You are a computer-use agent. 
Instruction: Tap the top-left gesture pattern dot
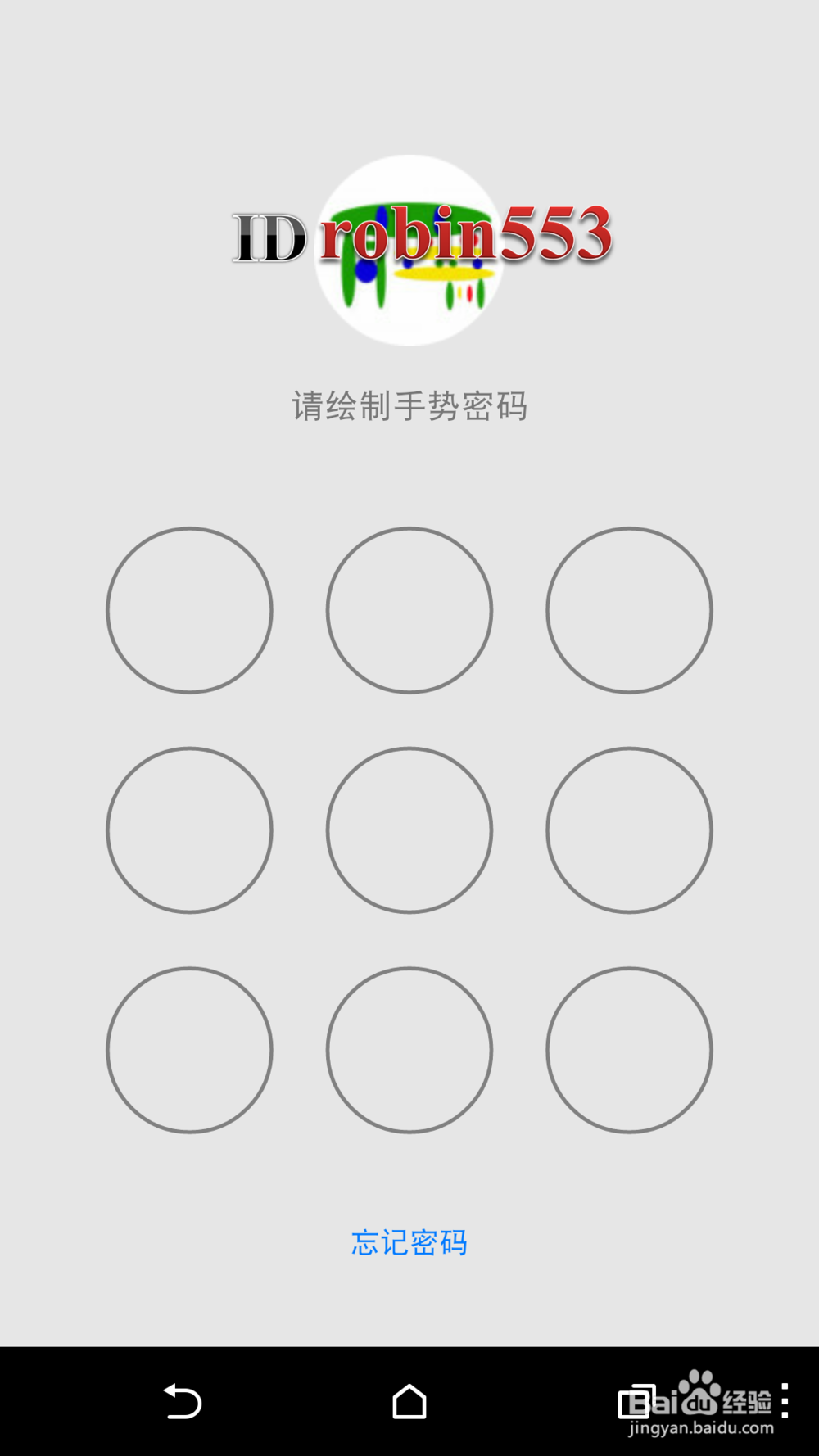tap(189, 610)
